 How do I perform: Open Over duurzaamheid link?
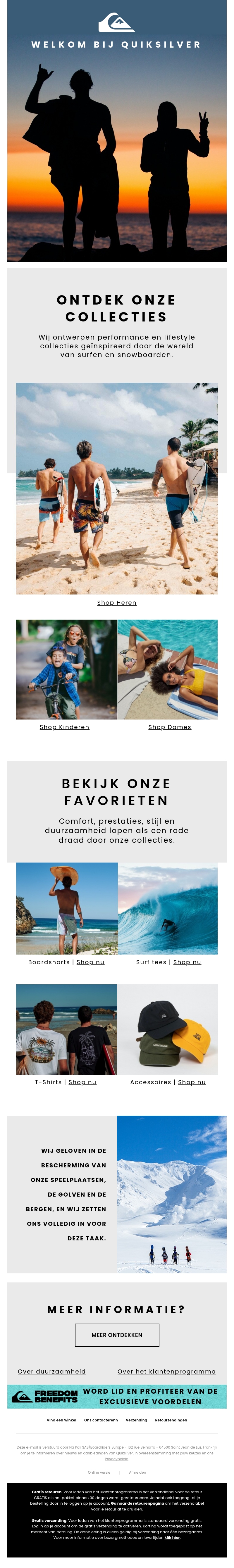(52, 1371)
